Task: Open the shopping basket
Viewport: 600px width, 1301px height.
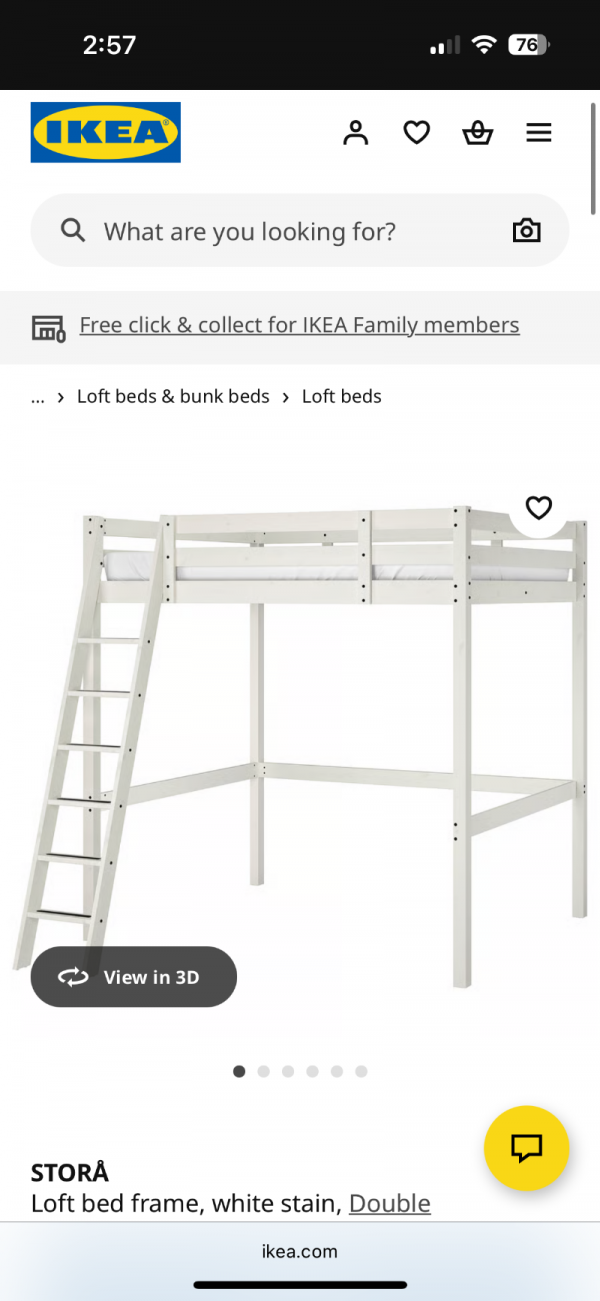Action: (x=478, y=133)
